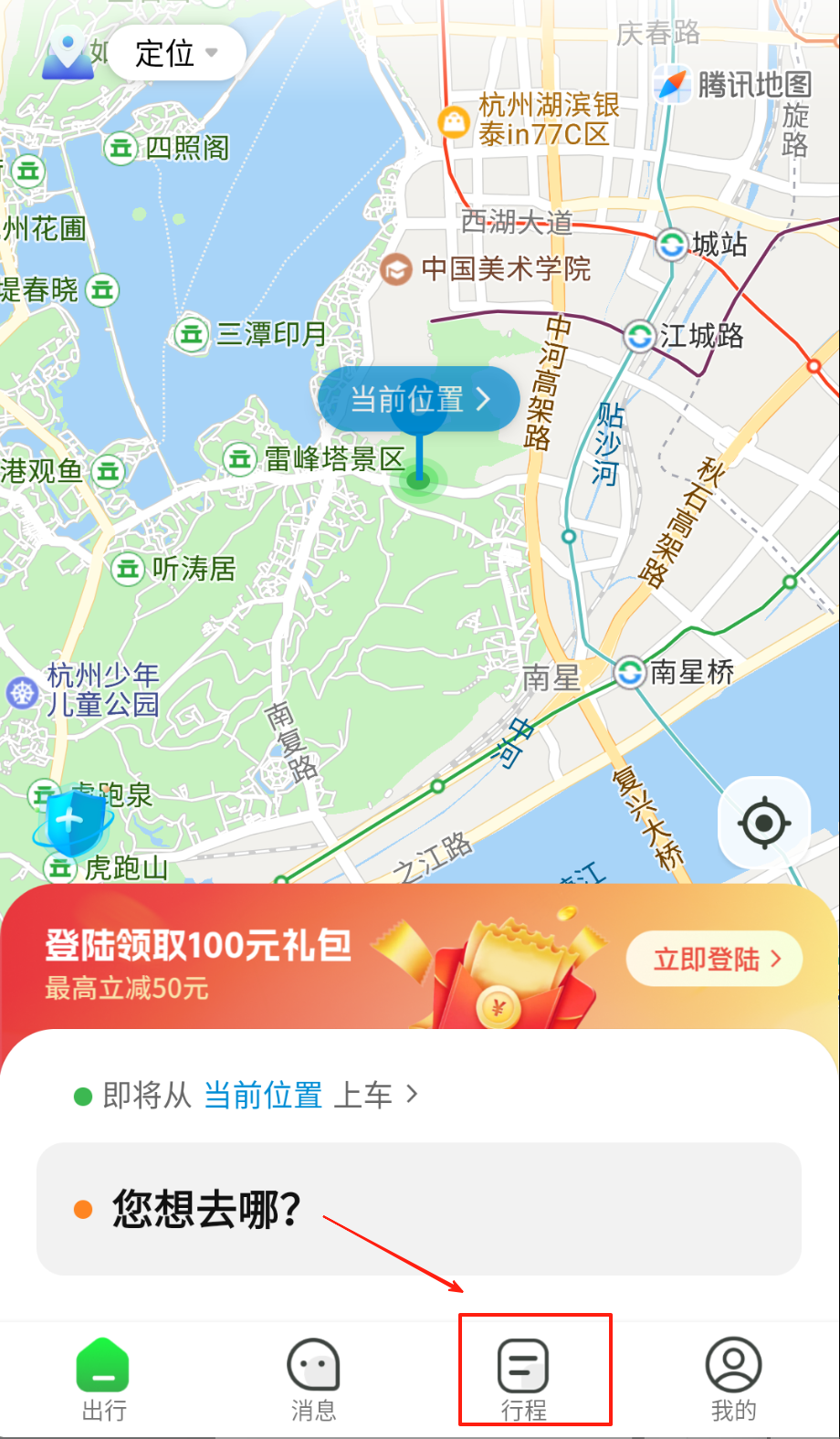Screen dimensions: 840x1439
Task: Enter destination in 您想去哪?
Action: point(419,1209)
